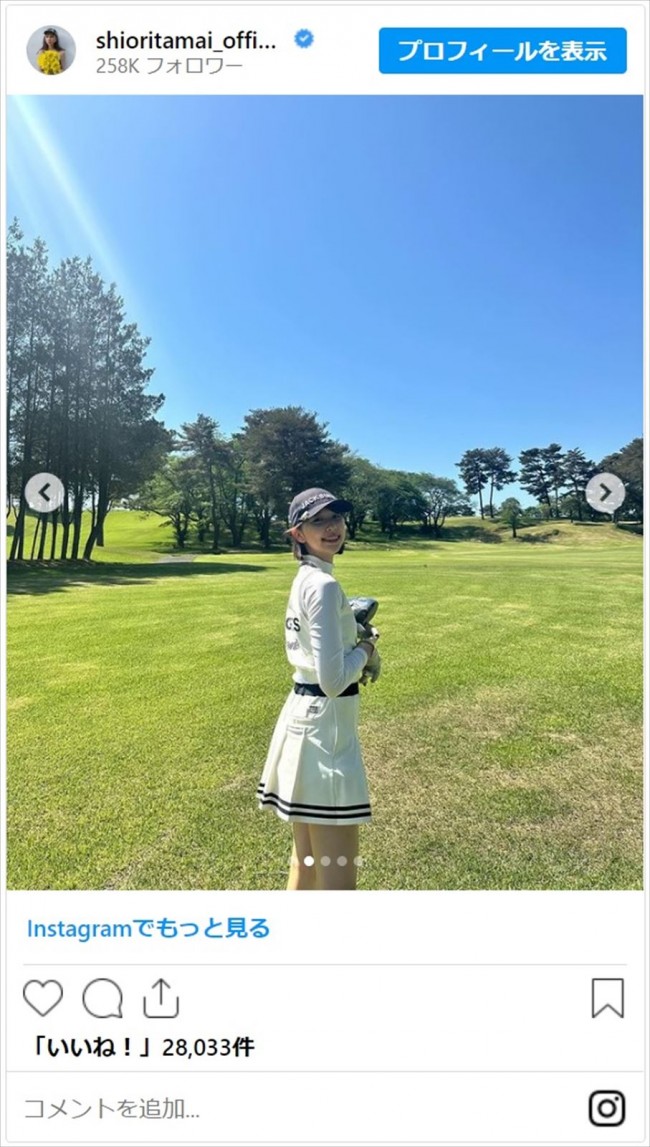Go to the next photo

(x=605, y=492)
